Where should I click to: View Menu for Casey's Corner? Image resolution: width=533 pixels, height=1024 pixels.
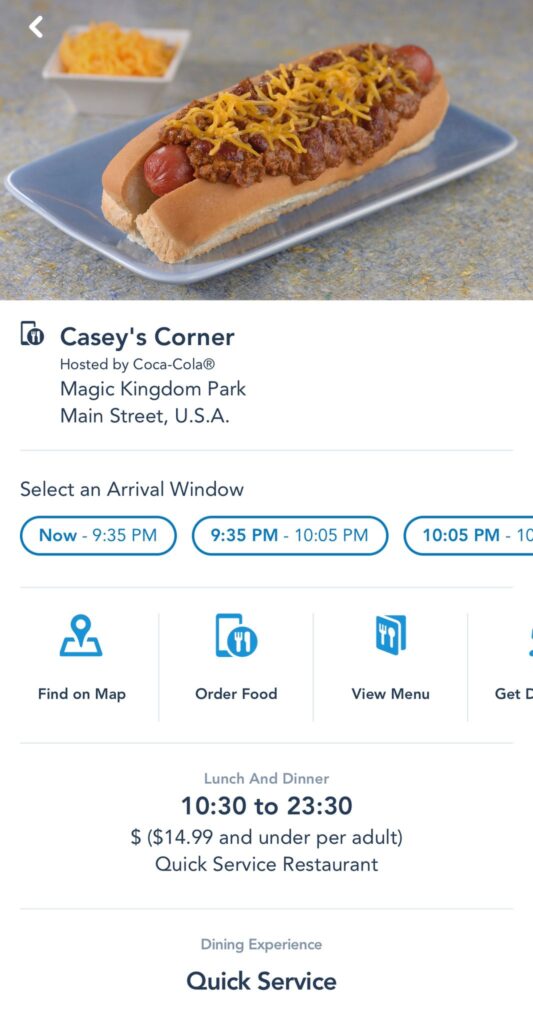[391, 658]
